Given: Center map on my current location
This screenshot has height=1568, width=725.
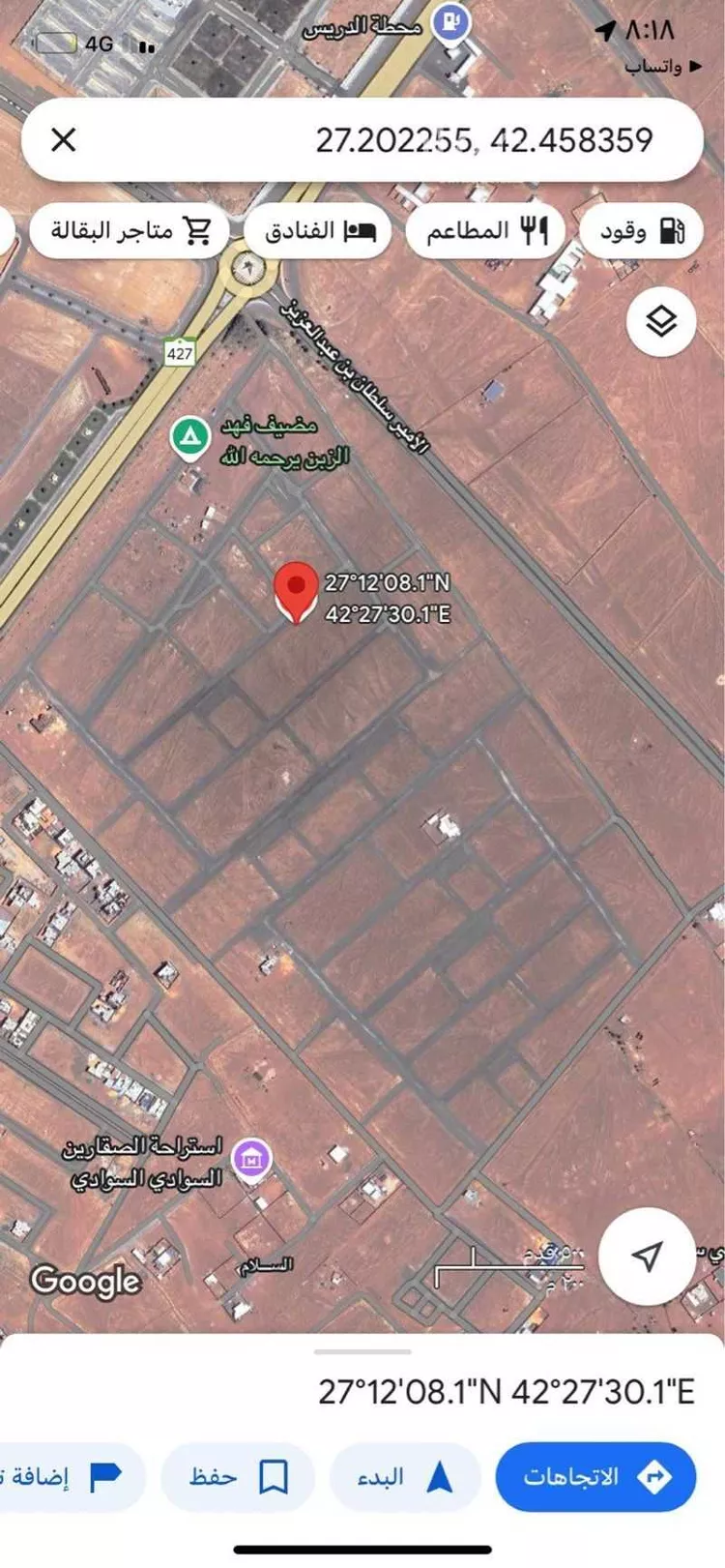Looking at the screenshot, I should tap(647, 1257).
